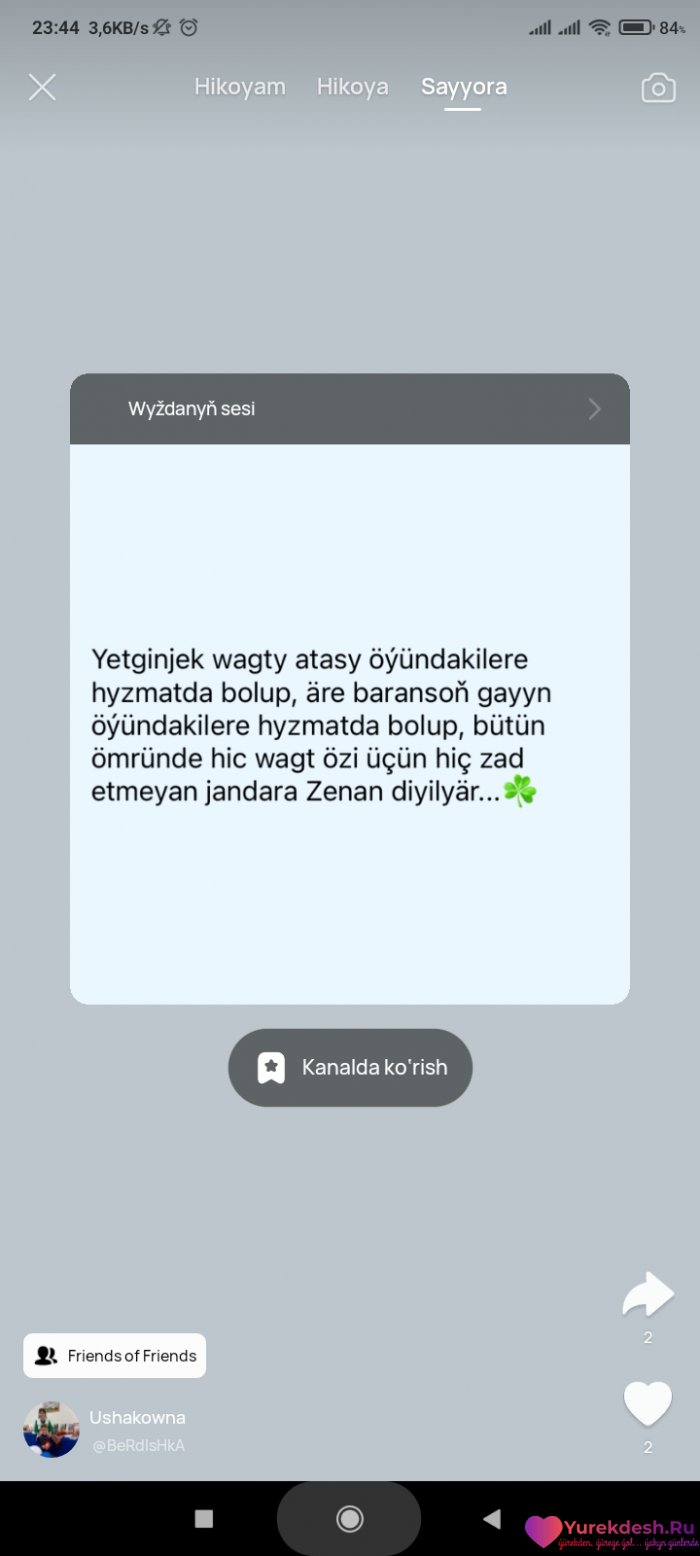700x1556 pixels.
Task: Open the Wyždanyň sesi channel header
Action: [x=349, y=409]
